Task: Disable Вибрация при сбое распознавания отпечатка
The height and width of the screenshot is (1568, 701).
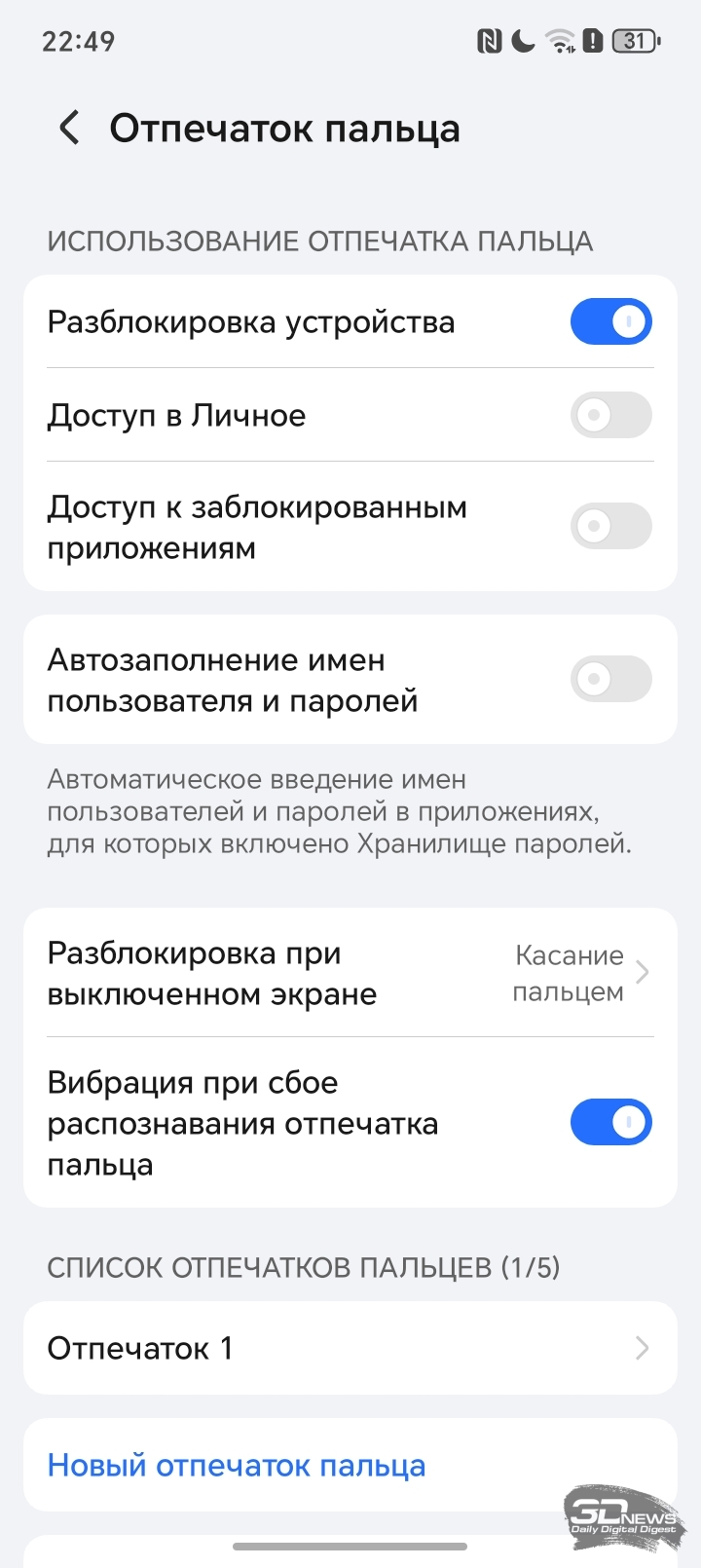Action: (610, 1122)
